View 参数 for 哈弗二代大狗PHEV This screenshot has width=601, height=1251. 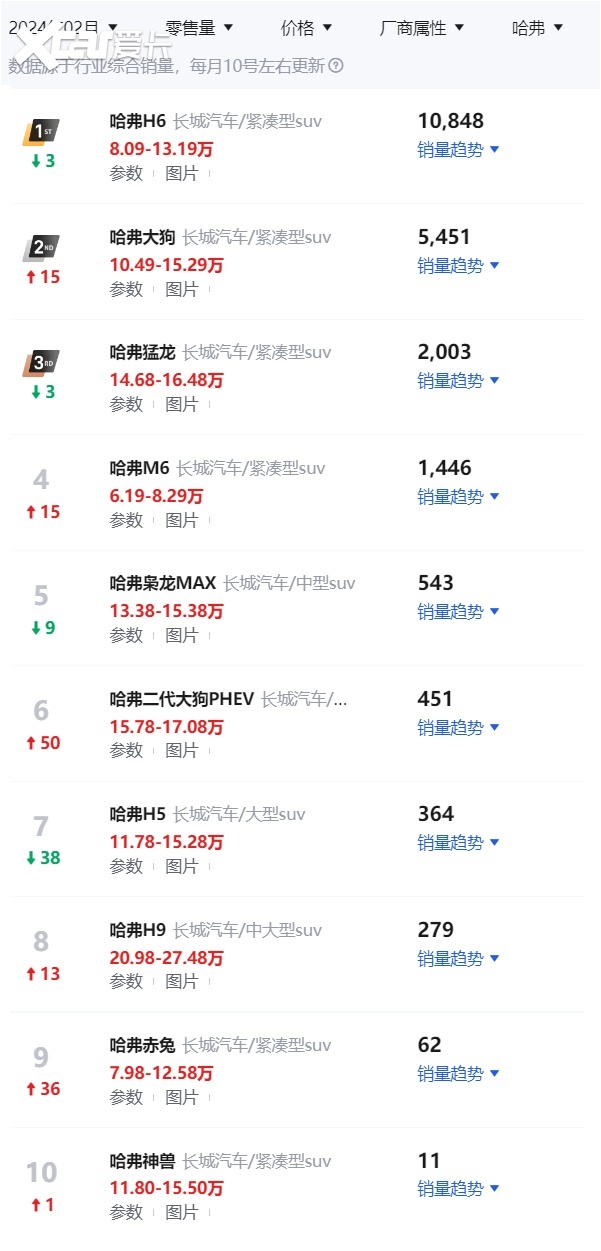point(126,751)
